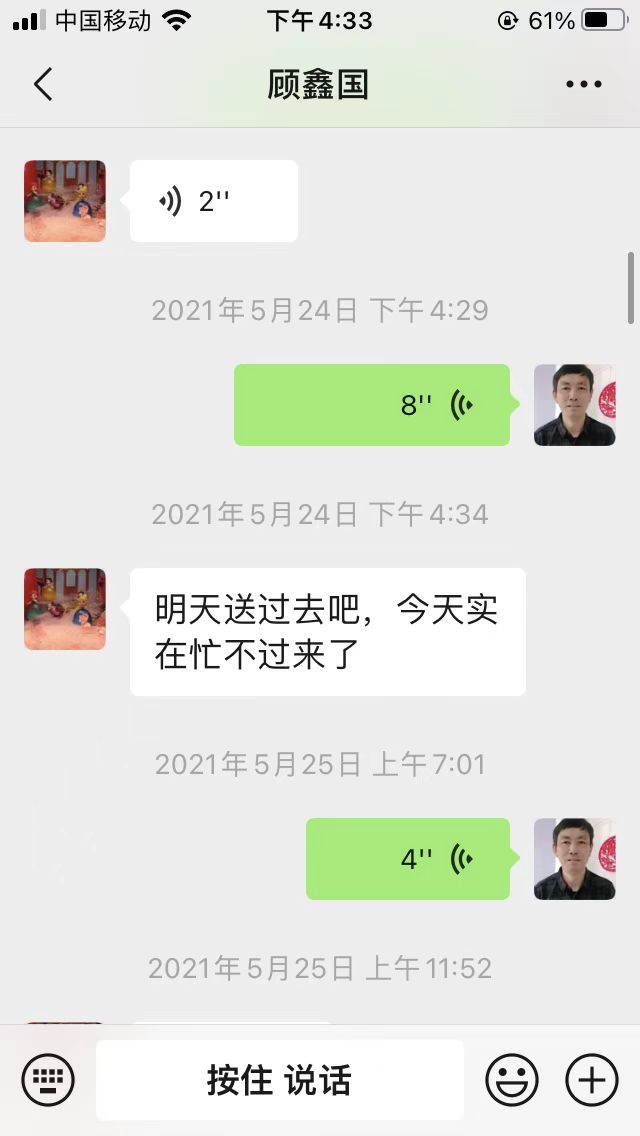This screenshot has height=1136, width=640.
Task: Open the three-dot chat info menu
Action: [584, 84]
